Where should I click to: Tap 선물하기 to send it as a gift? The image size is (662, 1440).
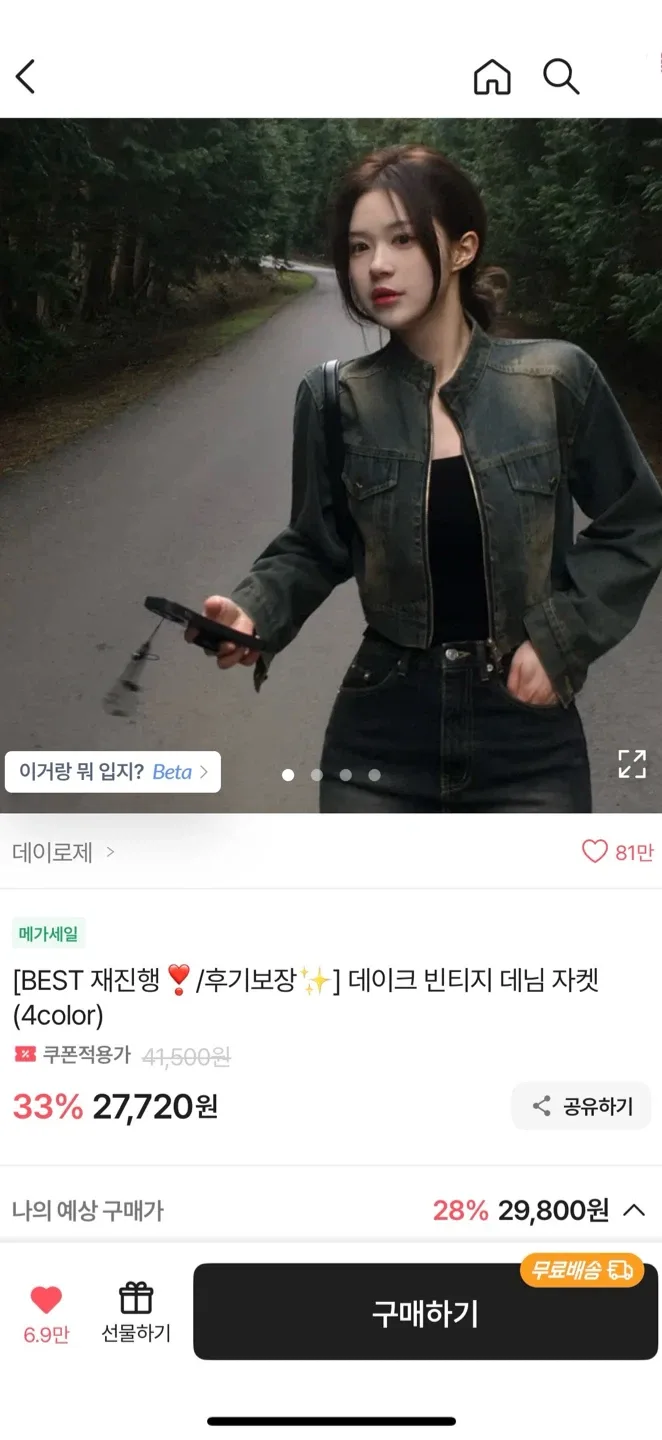point(136,1311)
